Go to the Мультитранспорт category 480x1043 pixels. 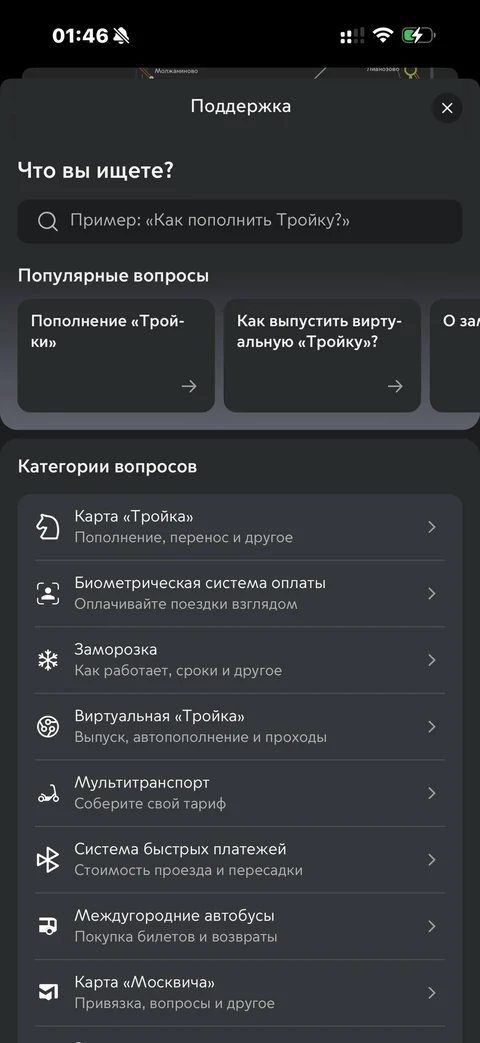pos(239,793)
